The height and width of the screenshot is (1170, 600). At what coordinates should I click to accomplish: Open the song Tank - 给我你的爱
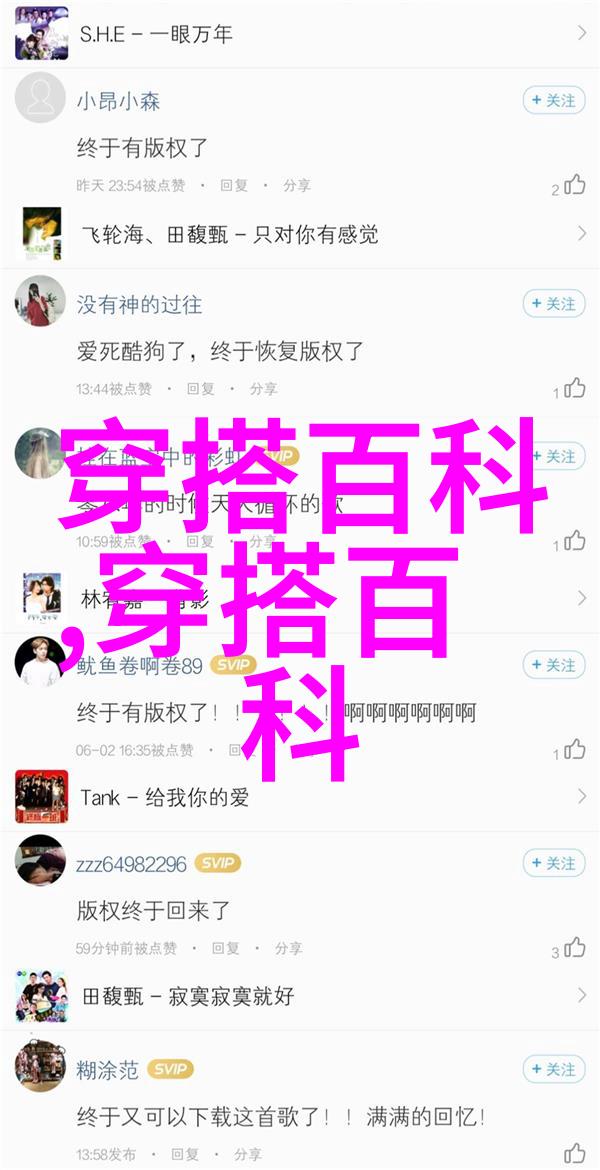(300, 797)
